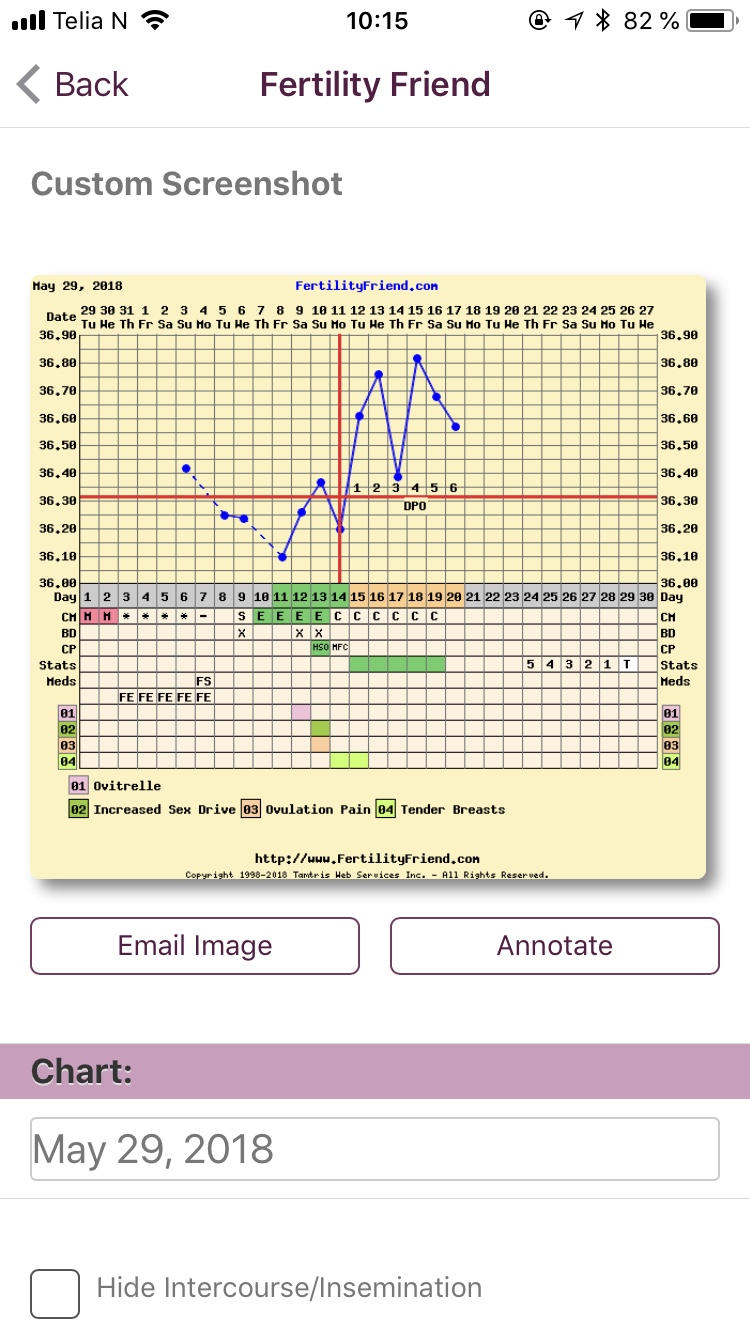The width and height of the screenshot is (750, 1334).
Task: Email the chart image
Action: pos(195,946)
